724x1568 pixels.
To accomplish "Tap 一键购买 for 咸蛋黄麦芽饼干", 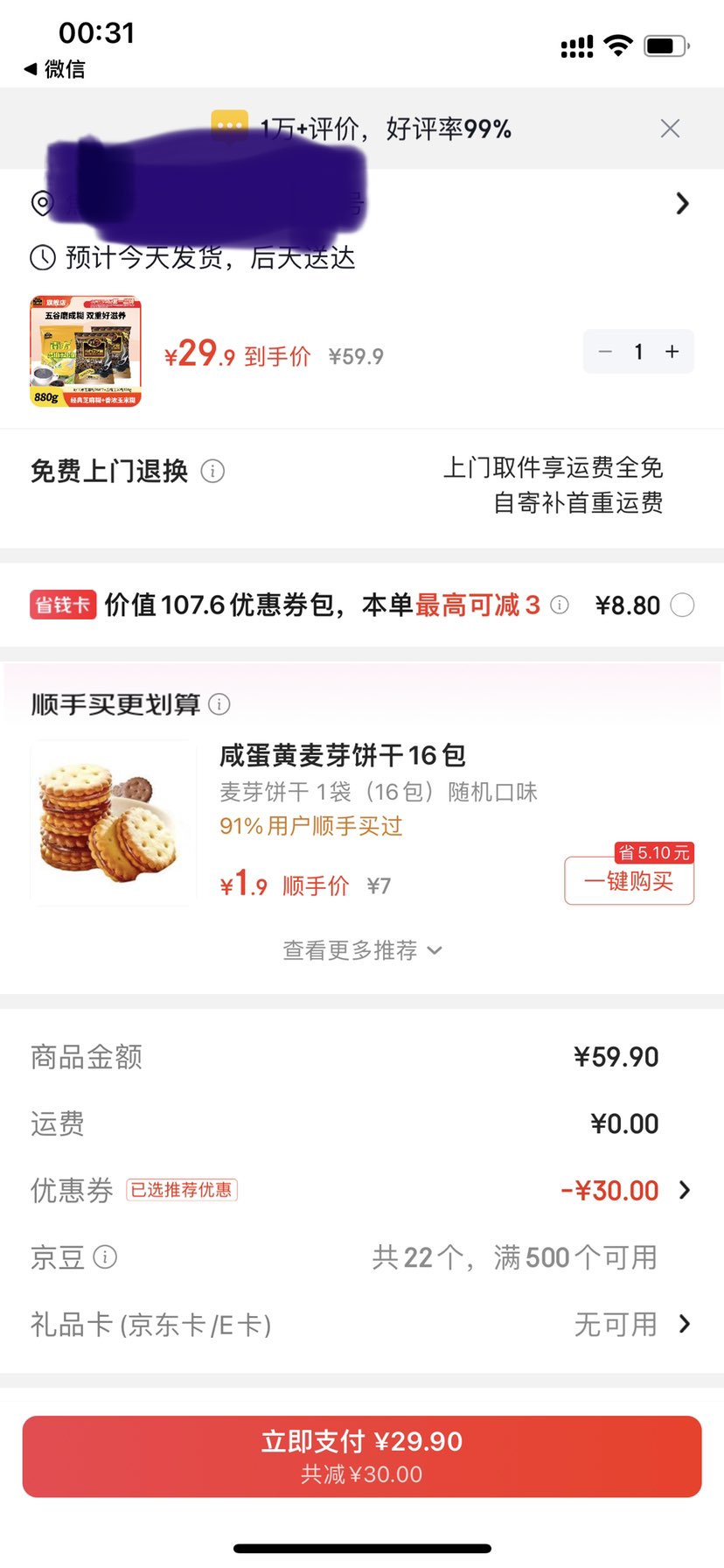I will click(629, 881).
